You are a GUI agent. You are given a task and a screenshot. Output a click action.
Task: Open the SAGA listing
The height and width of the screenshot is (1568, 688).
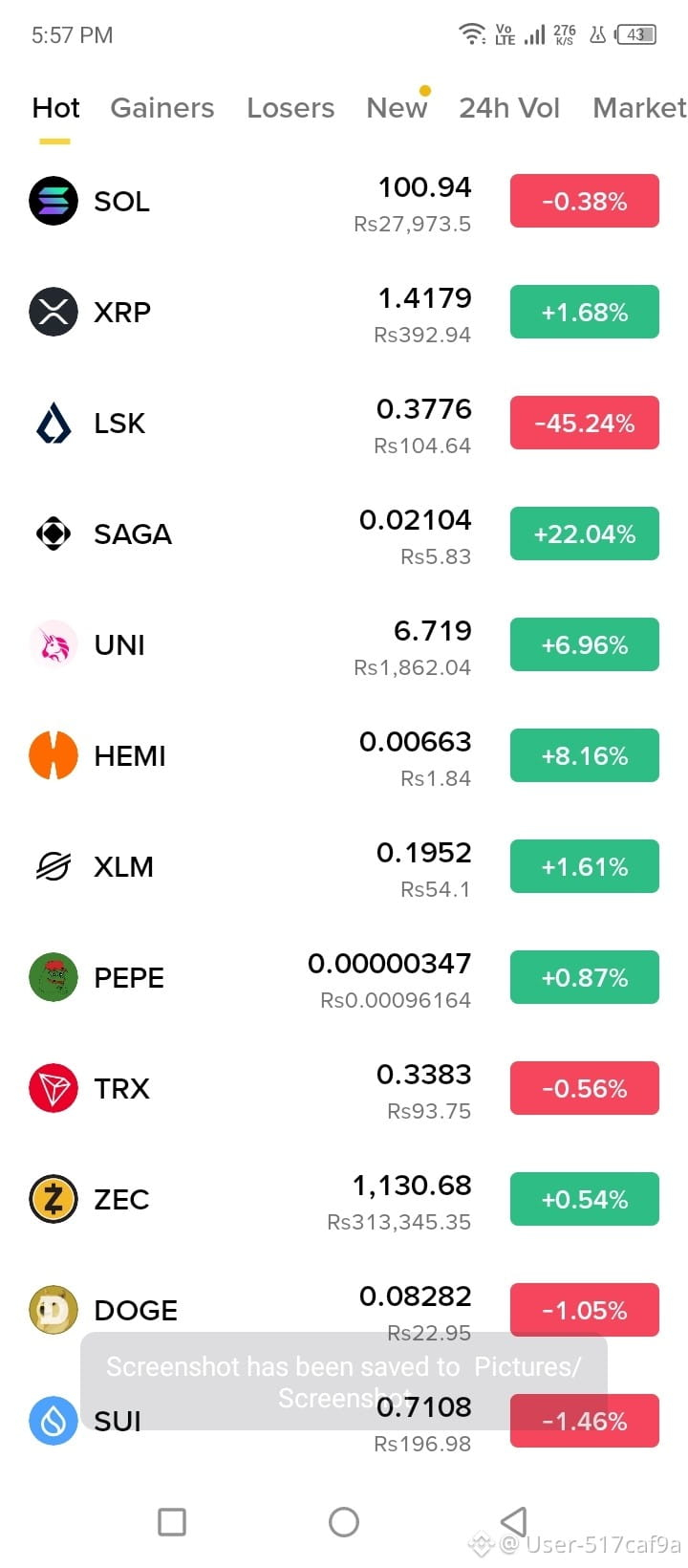coord(344,534)
